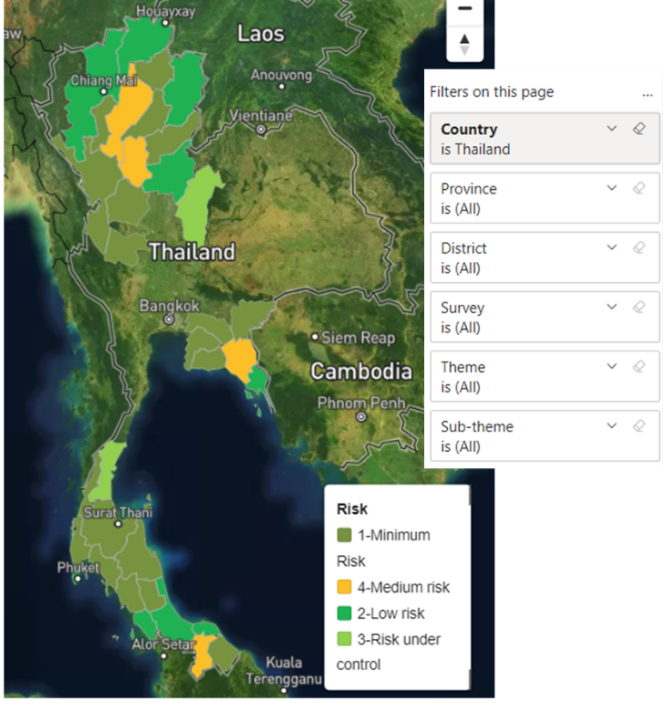Reset map bearing with compass arrow
This screenshot has width=663, height=727.
click(x=464, y=44)
